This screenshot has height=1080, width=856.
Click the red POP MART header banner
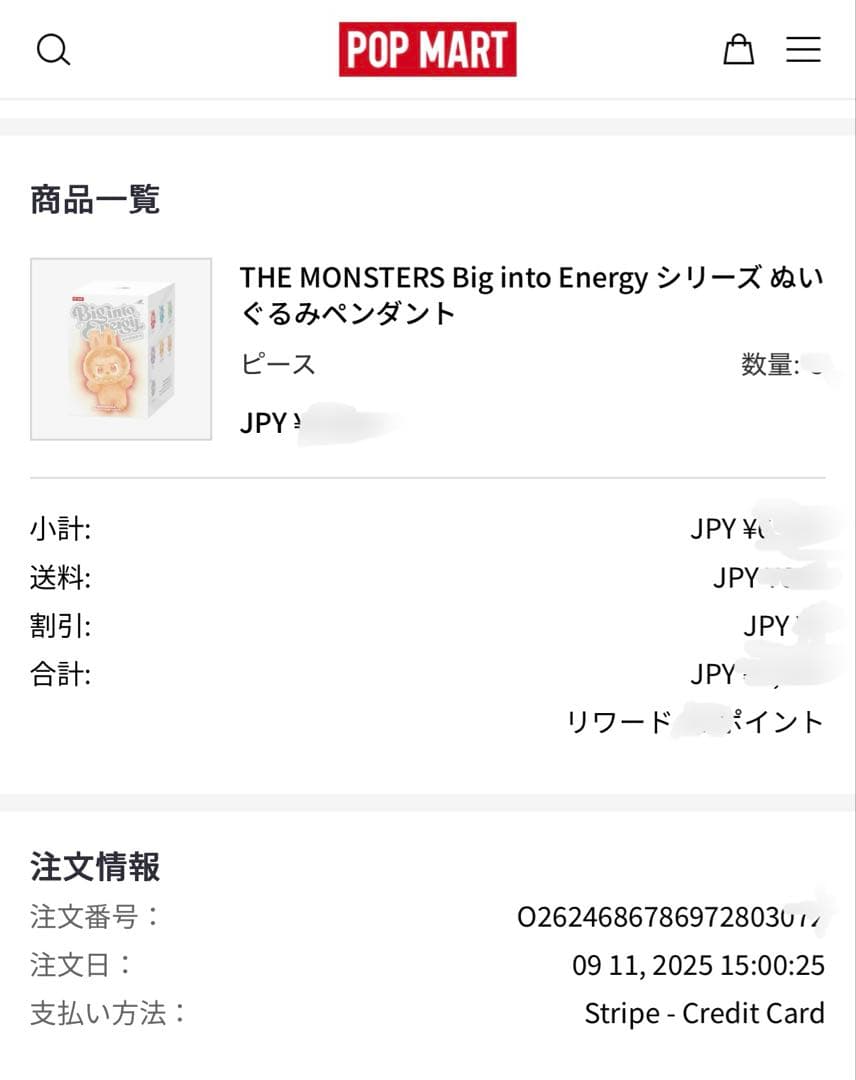click(428, 49)
